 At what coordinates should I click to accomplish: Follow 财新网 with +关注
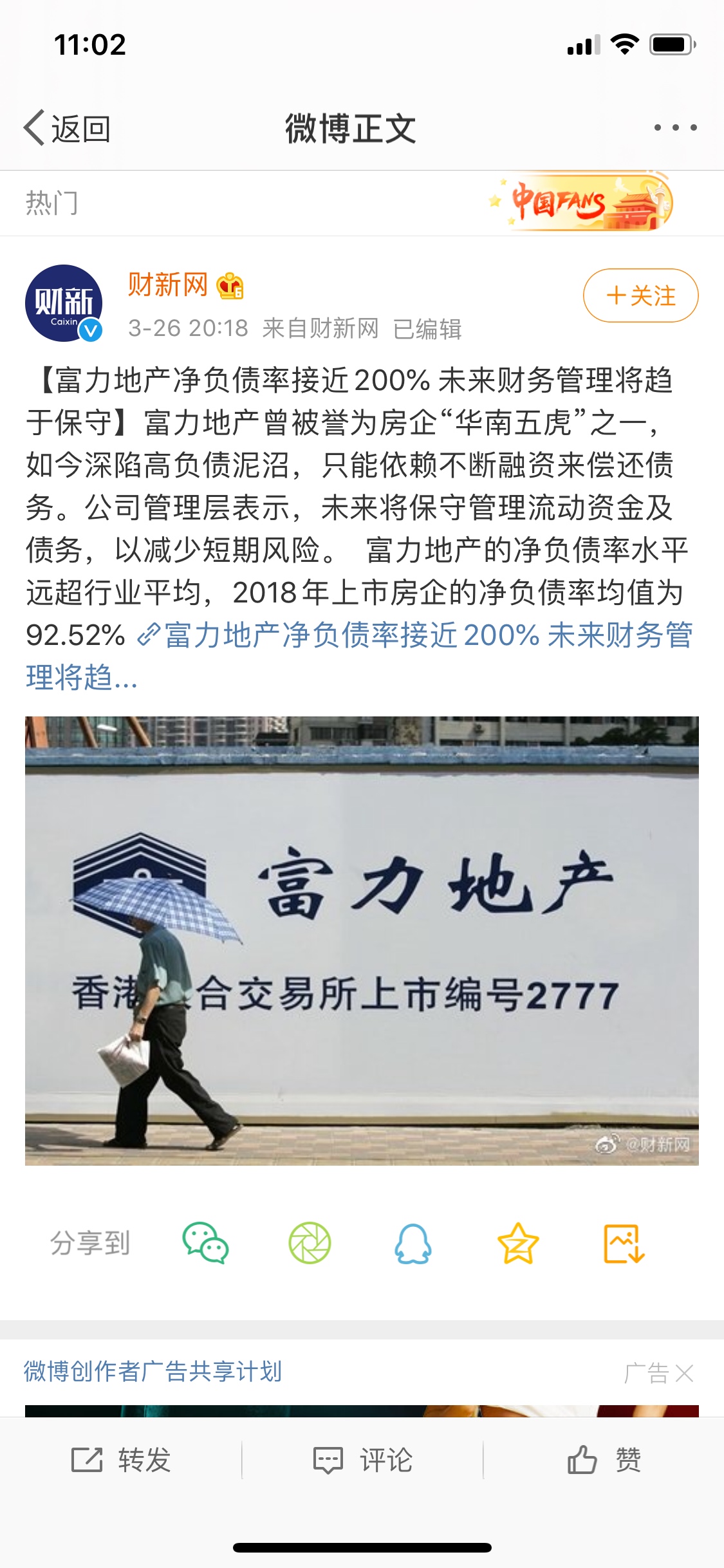pyautogui.click(x=640, y=295)
